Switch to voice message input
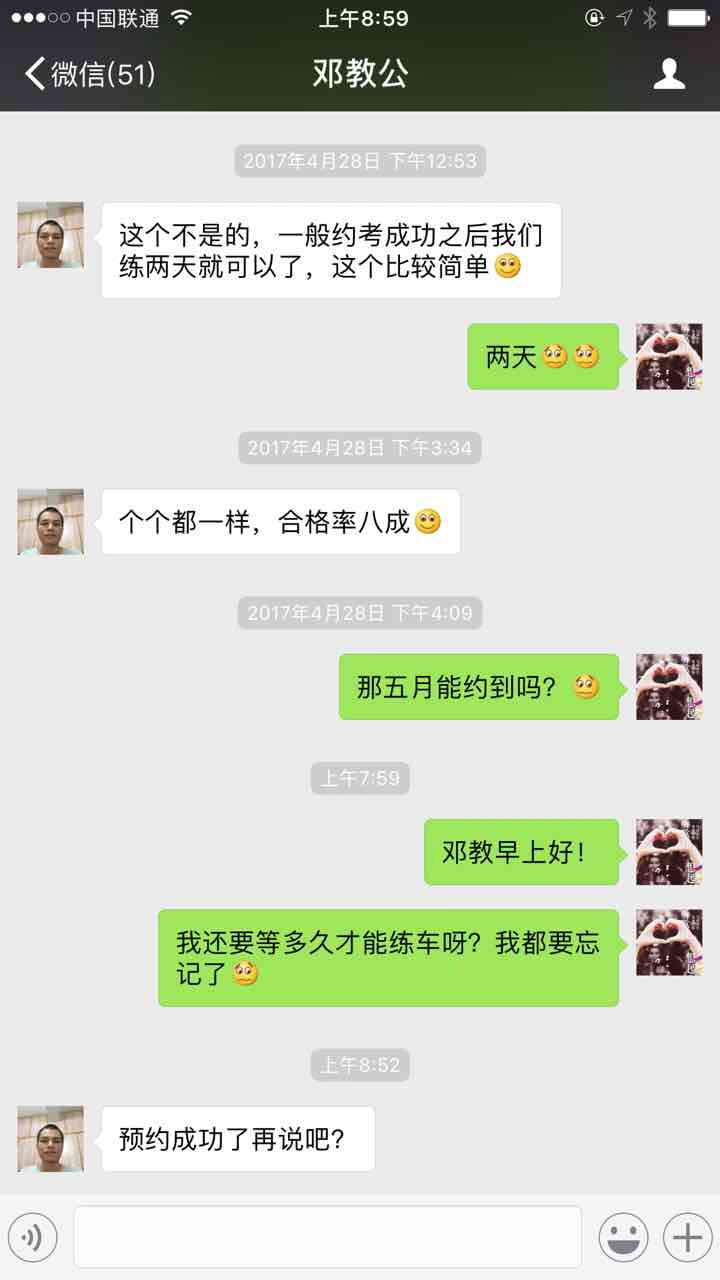 tap(33, 1238)
